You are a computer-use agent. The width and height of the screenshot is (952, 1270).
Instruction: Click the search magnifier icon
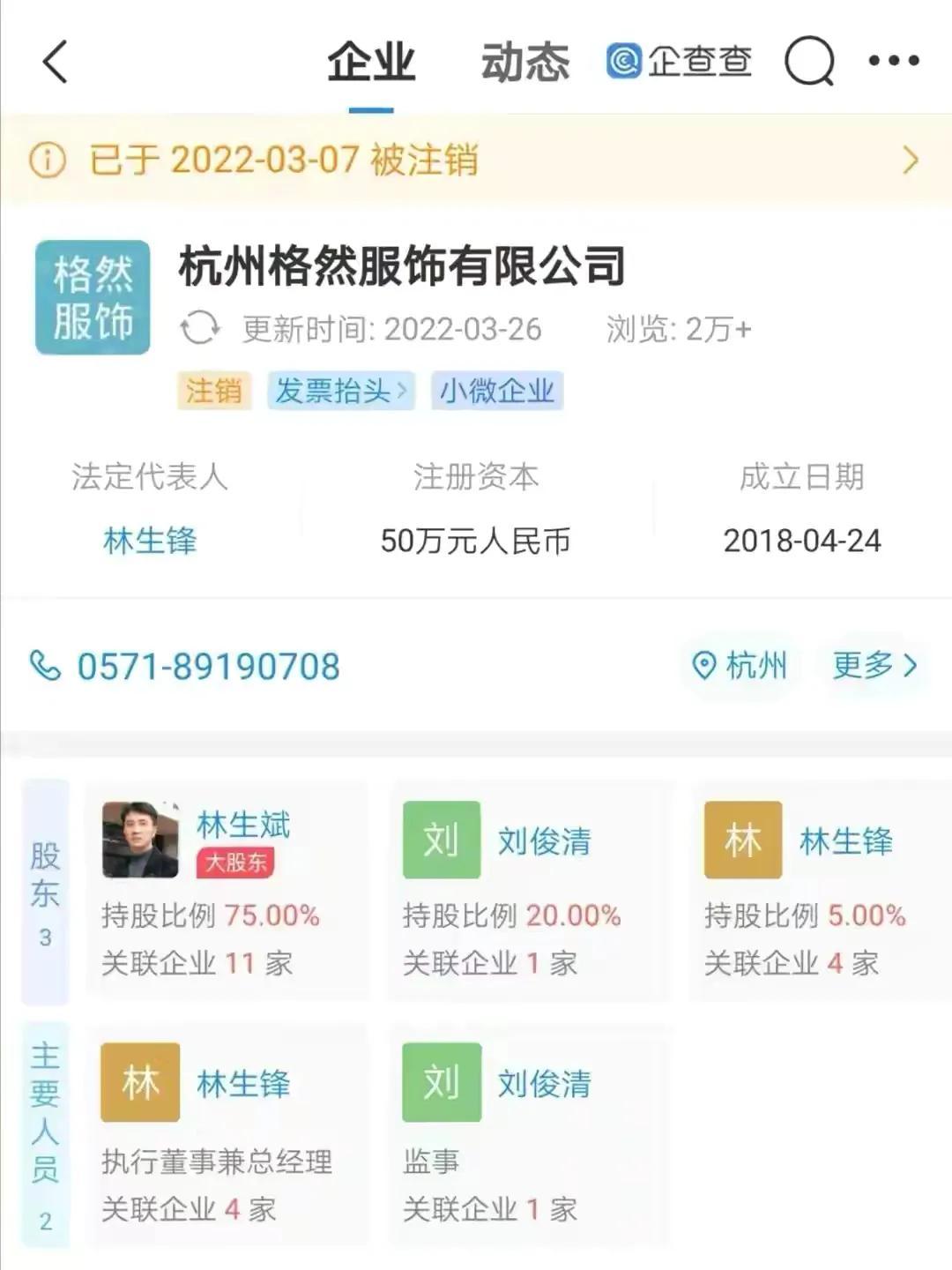(x=807, y=60)
